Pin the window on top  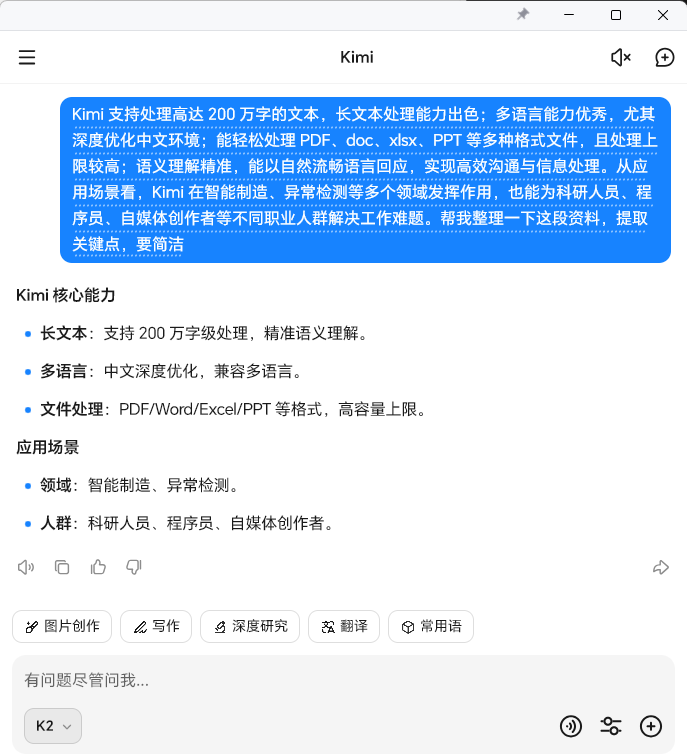click(522, 15)
